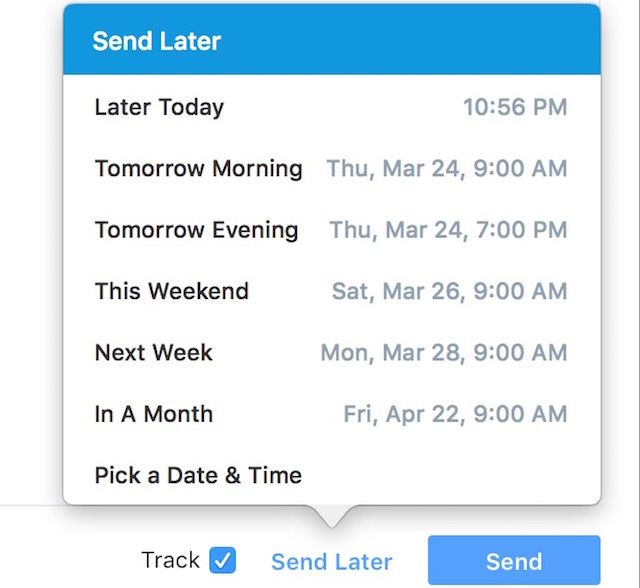Choose Tomorrow Morning send option

click(330, 168)
